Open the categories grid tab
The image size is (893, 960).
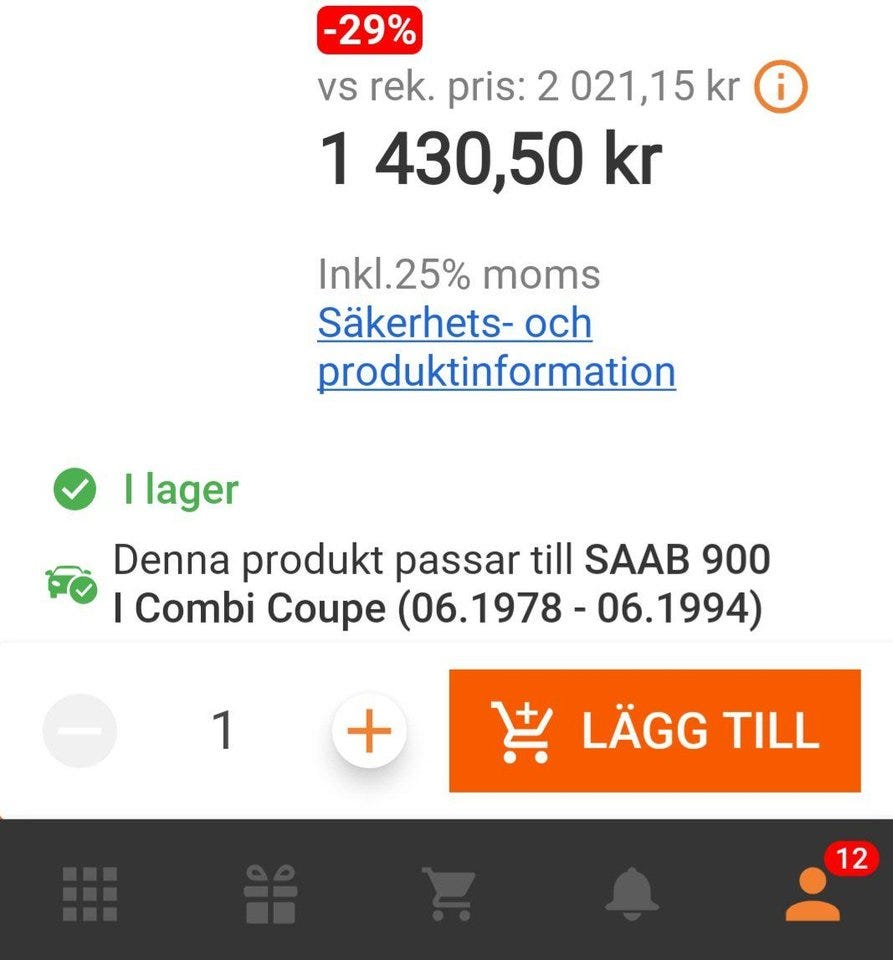pyautogui.click(x=90, y=893)
